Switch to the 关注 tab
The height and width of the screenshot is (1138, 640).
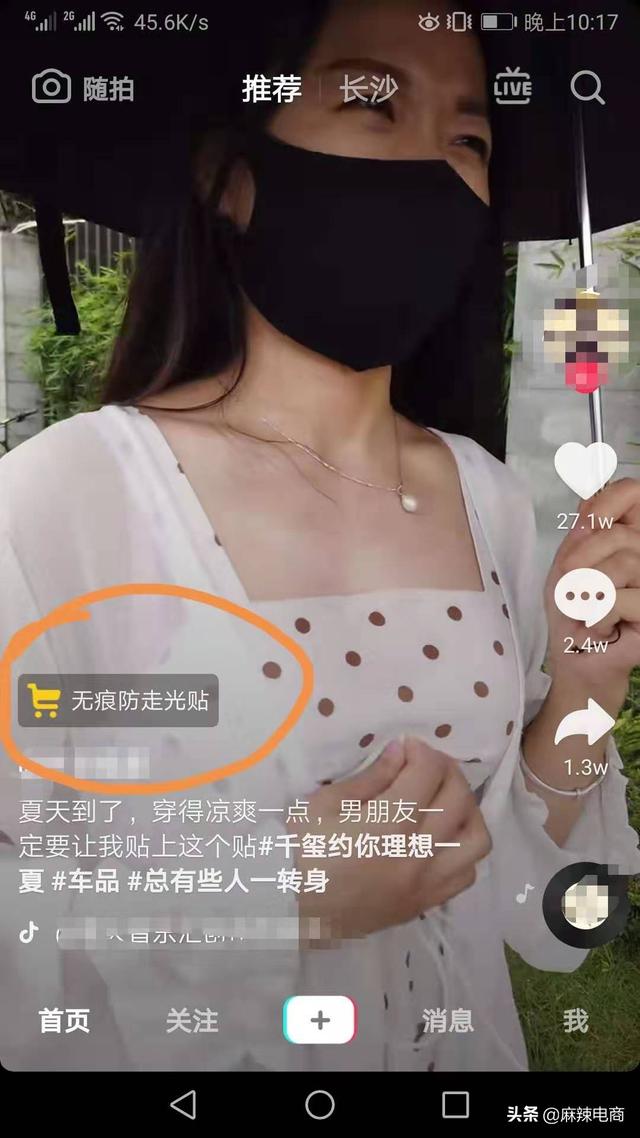[x=192, y=1019]
